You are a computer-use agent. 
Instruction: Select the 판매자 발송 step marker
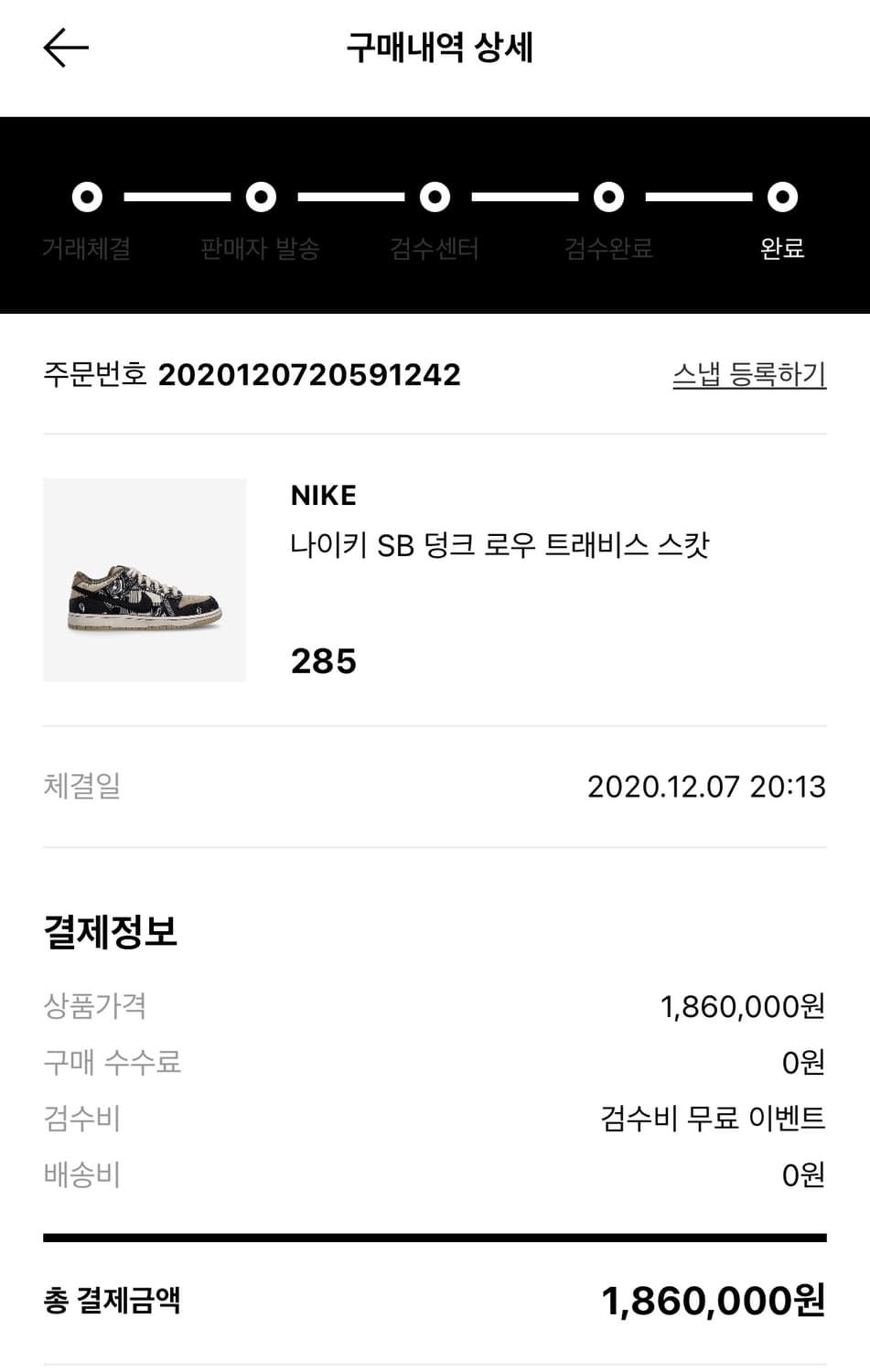coord(261,197)
